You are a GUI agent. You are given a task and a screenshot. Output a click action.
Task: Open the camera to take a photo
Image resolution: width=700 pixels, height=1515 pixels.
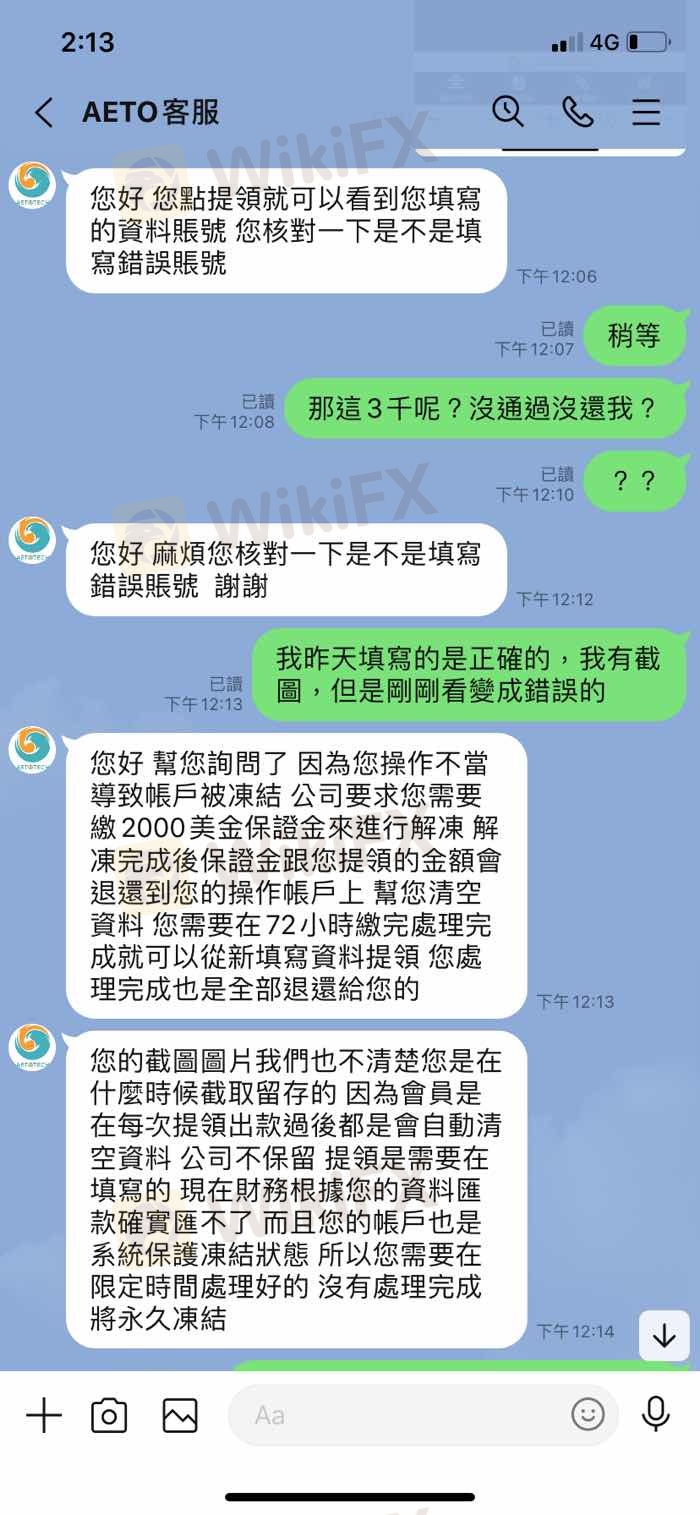109,1415
